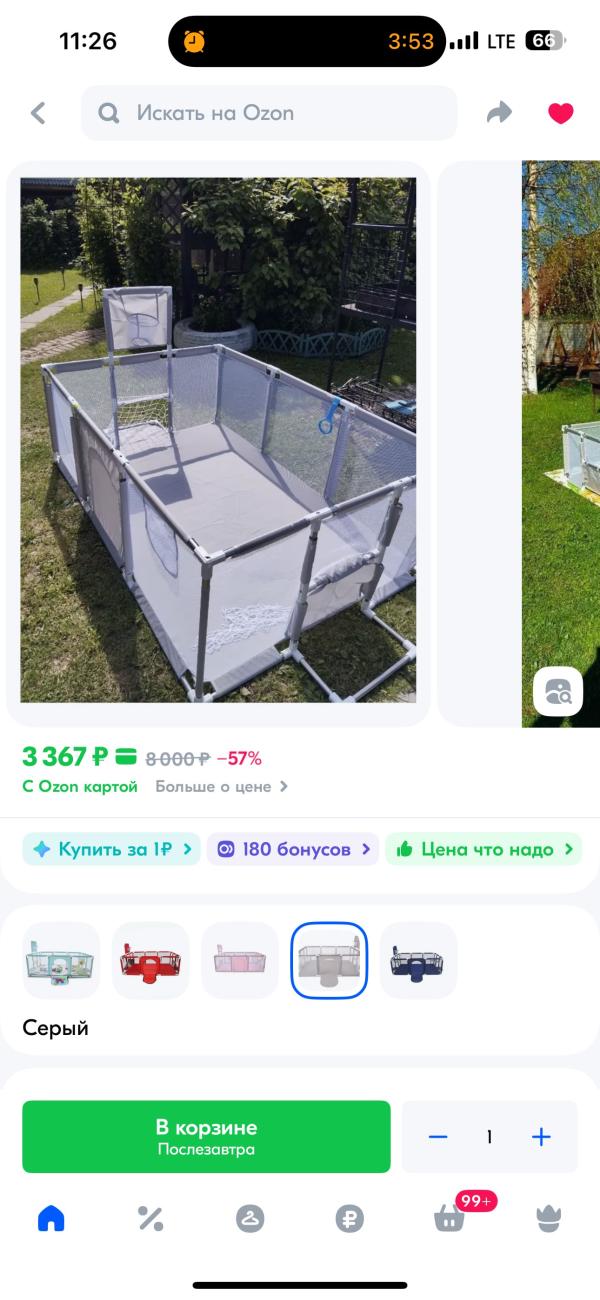The width and height of the screenshot is (600, 1300).
Task: Find similar items by image search
Action: (x=558, y=691)
